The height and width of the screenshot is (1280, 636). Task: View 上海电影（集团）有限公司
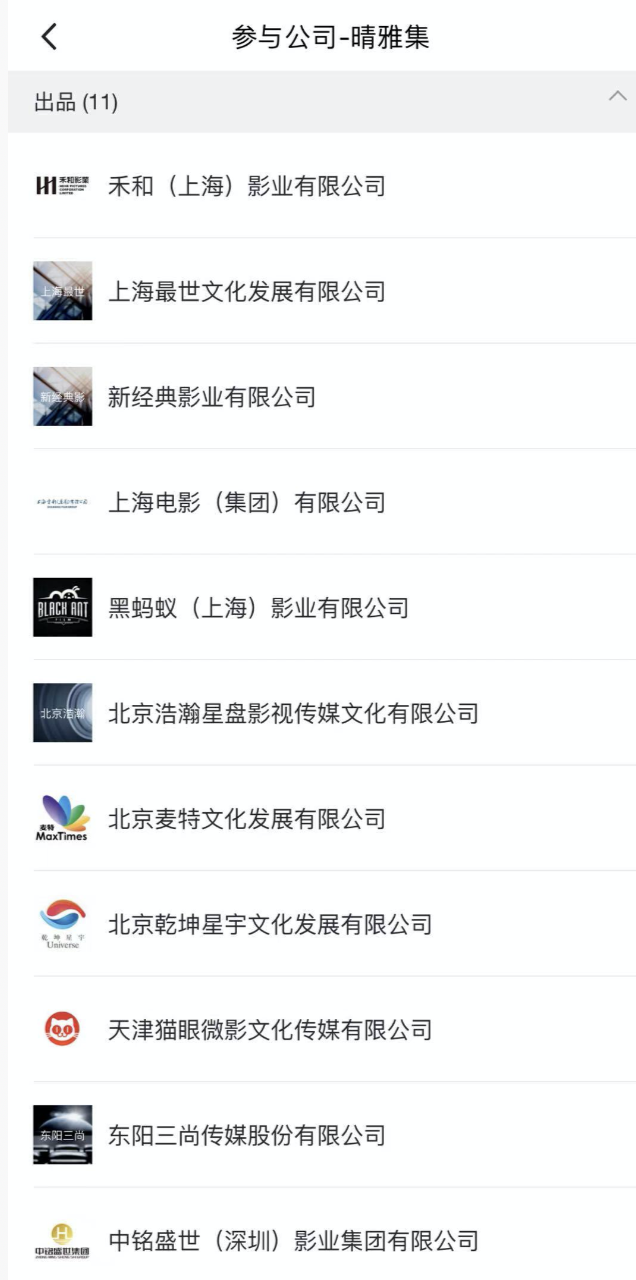pos(246,503)
